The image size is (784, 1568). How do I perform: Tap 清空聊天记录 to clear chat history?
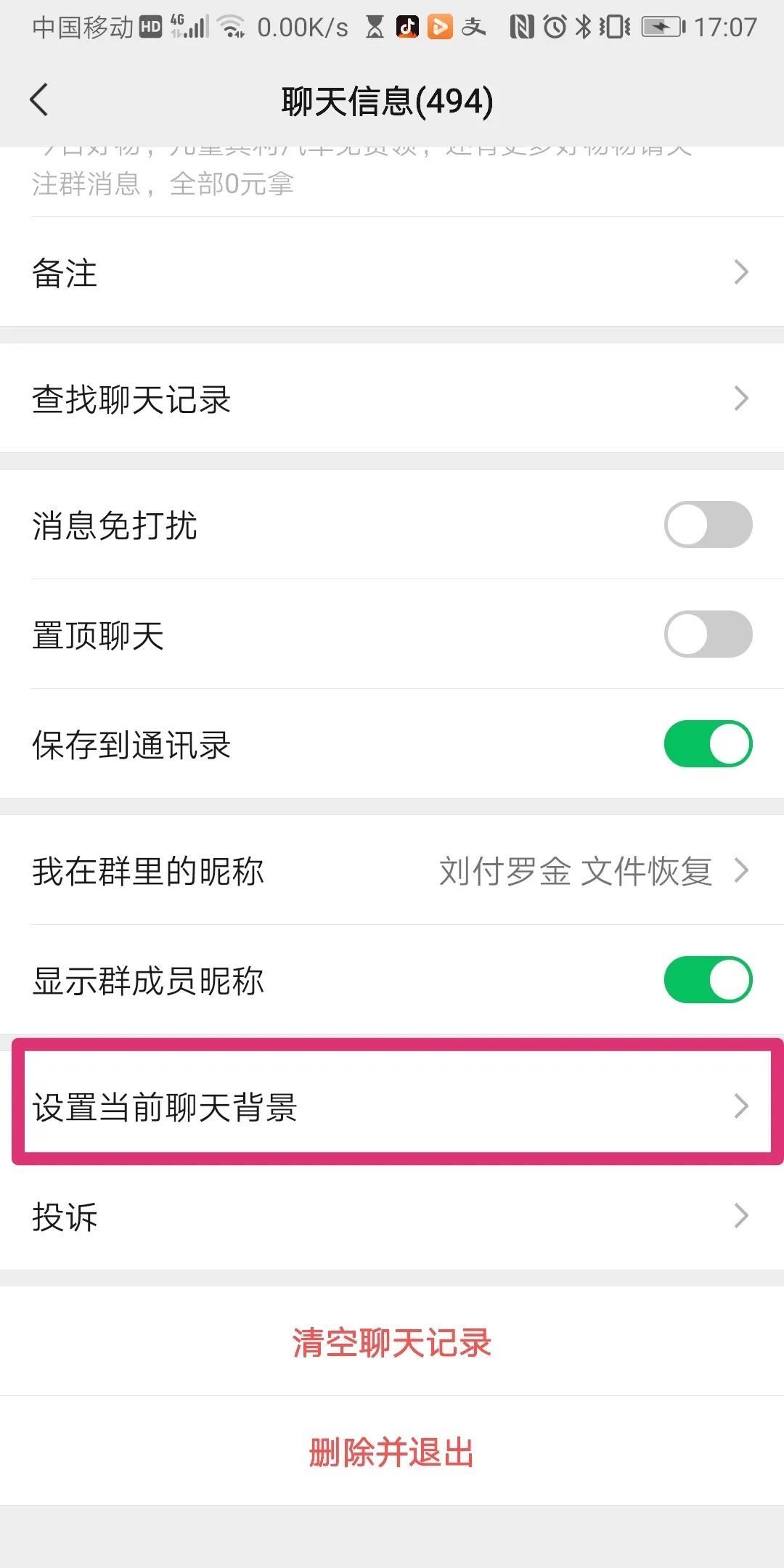391,1344
